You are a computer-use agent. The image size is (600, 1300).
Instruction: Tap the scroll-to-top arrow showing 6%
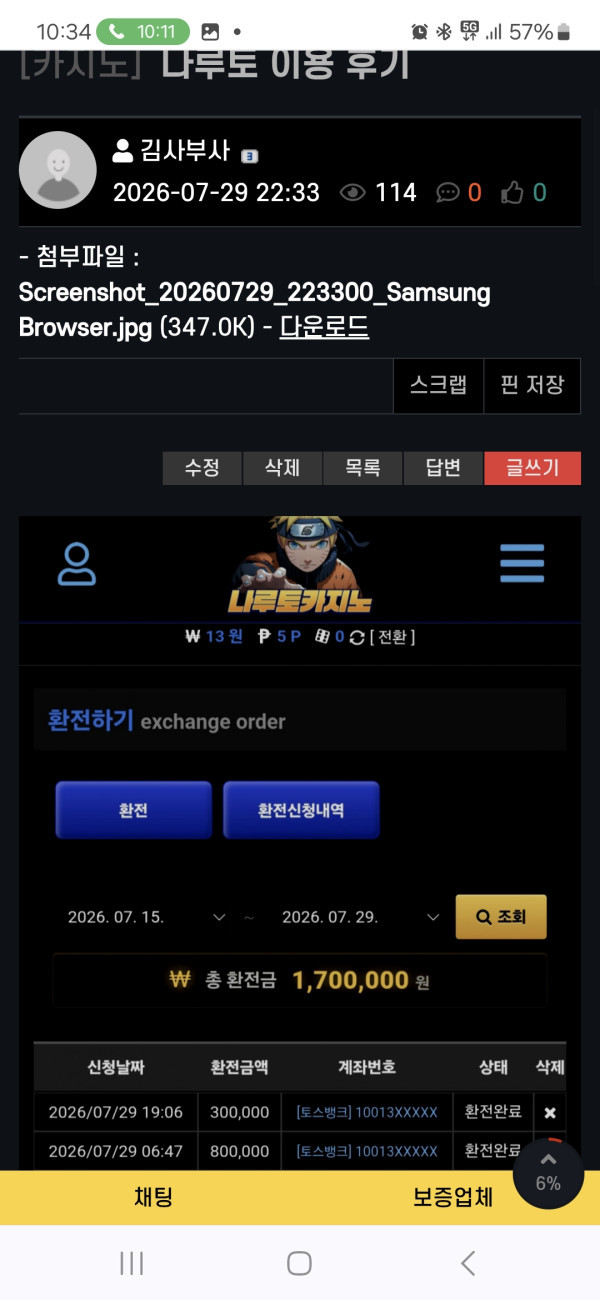[548, 1173]
